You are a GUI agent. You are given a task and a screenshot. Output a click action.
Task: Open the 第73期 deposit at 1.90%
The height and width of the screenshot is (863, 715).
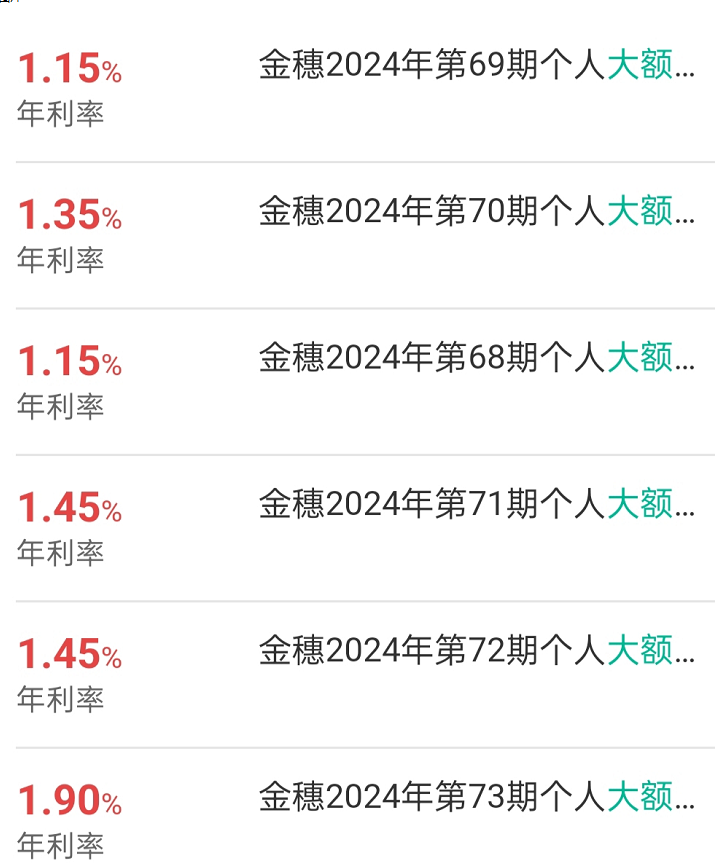(476, 797)
